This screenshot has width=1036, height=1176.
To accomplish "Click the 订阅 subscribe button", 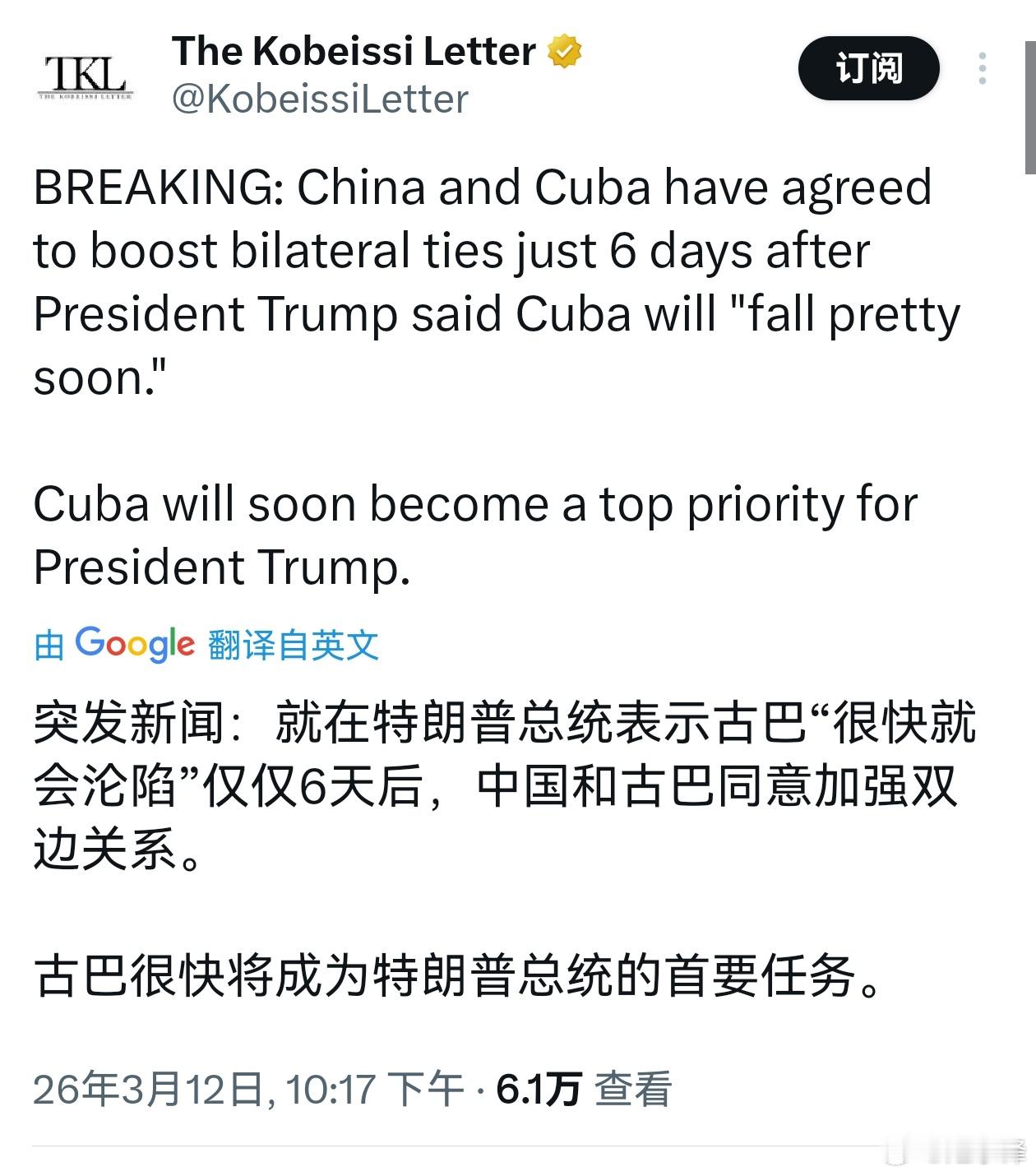I will 868,70.
